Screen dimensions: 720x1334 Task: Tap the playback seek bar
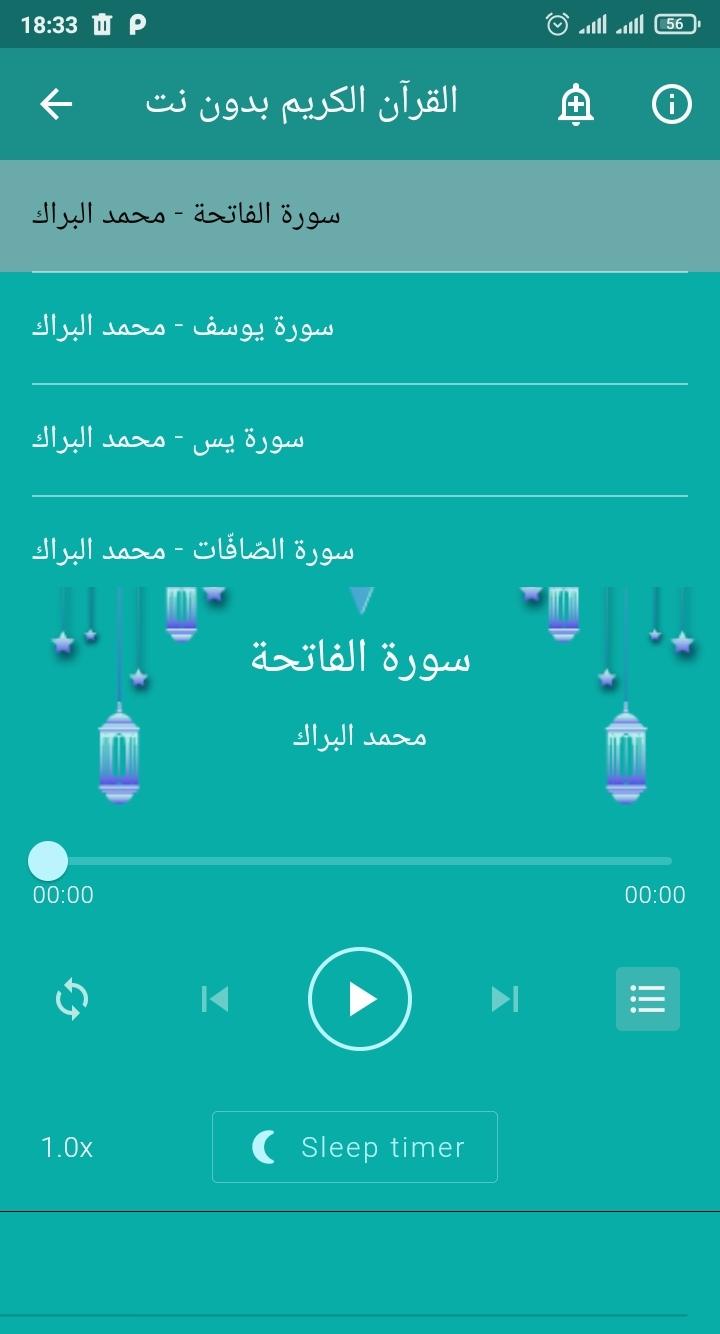tap(360, 860)
